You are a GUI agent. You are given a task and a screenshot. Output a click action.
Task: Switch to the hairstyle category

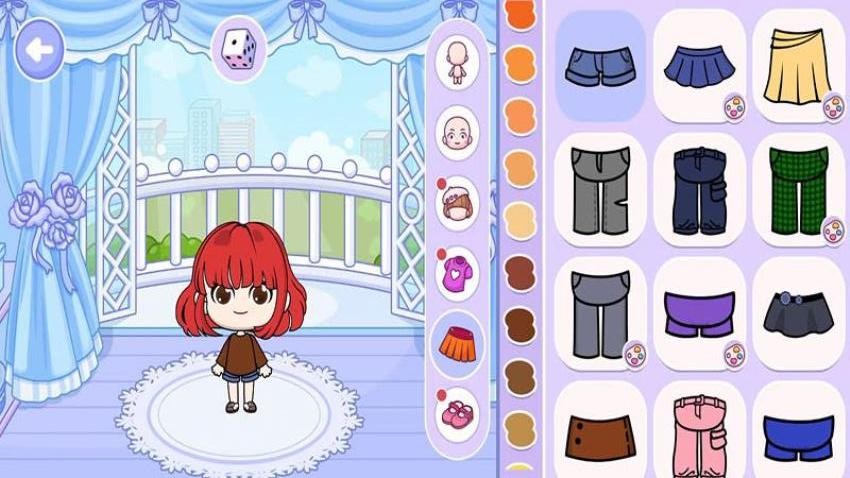pyautogui.click(x=457, y=200)
